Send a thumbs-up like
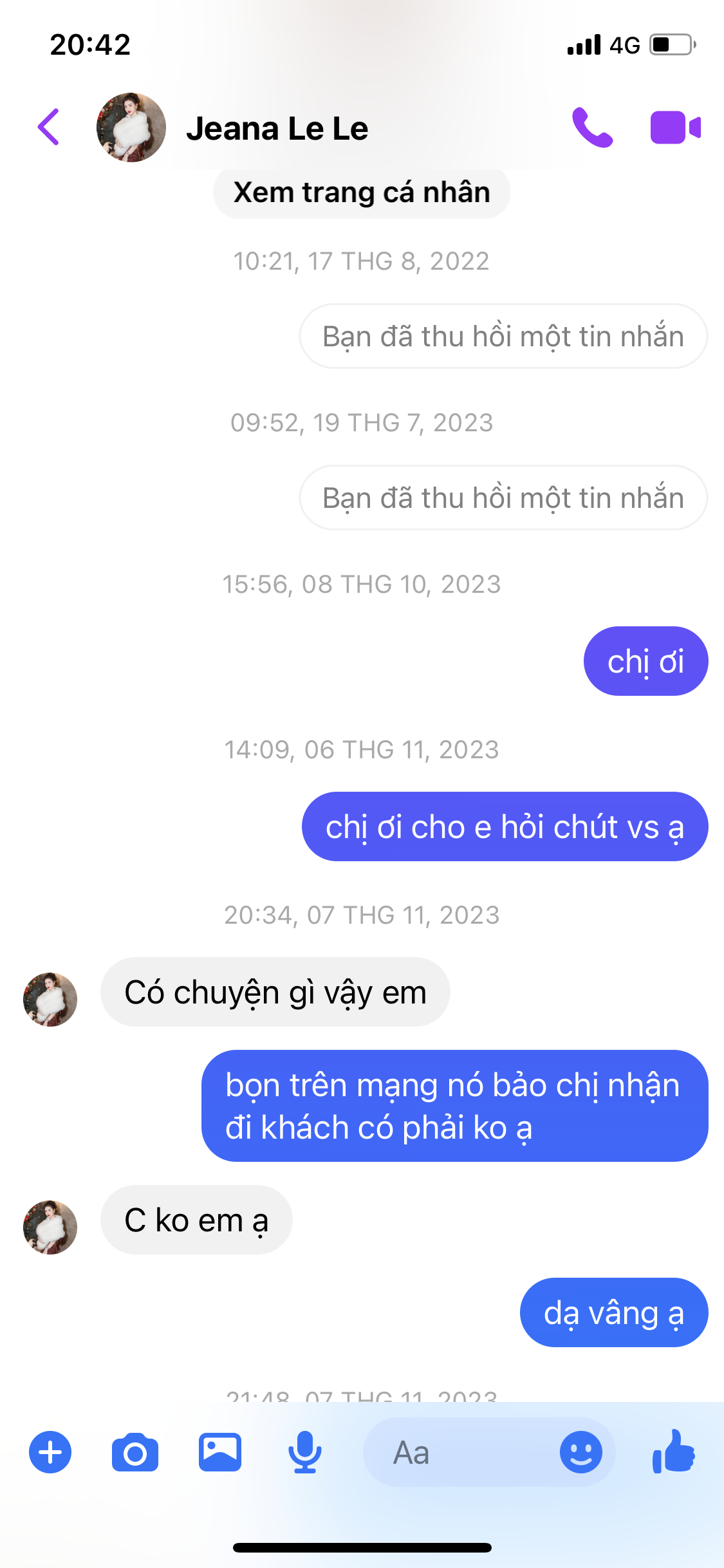Image resolution: width=724 pixels, height=1568 pixels. [674, 1451]
